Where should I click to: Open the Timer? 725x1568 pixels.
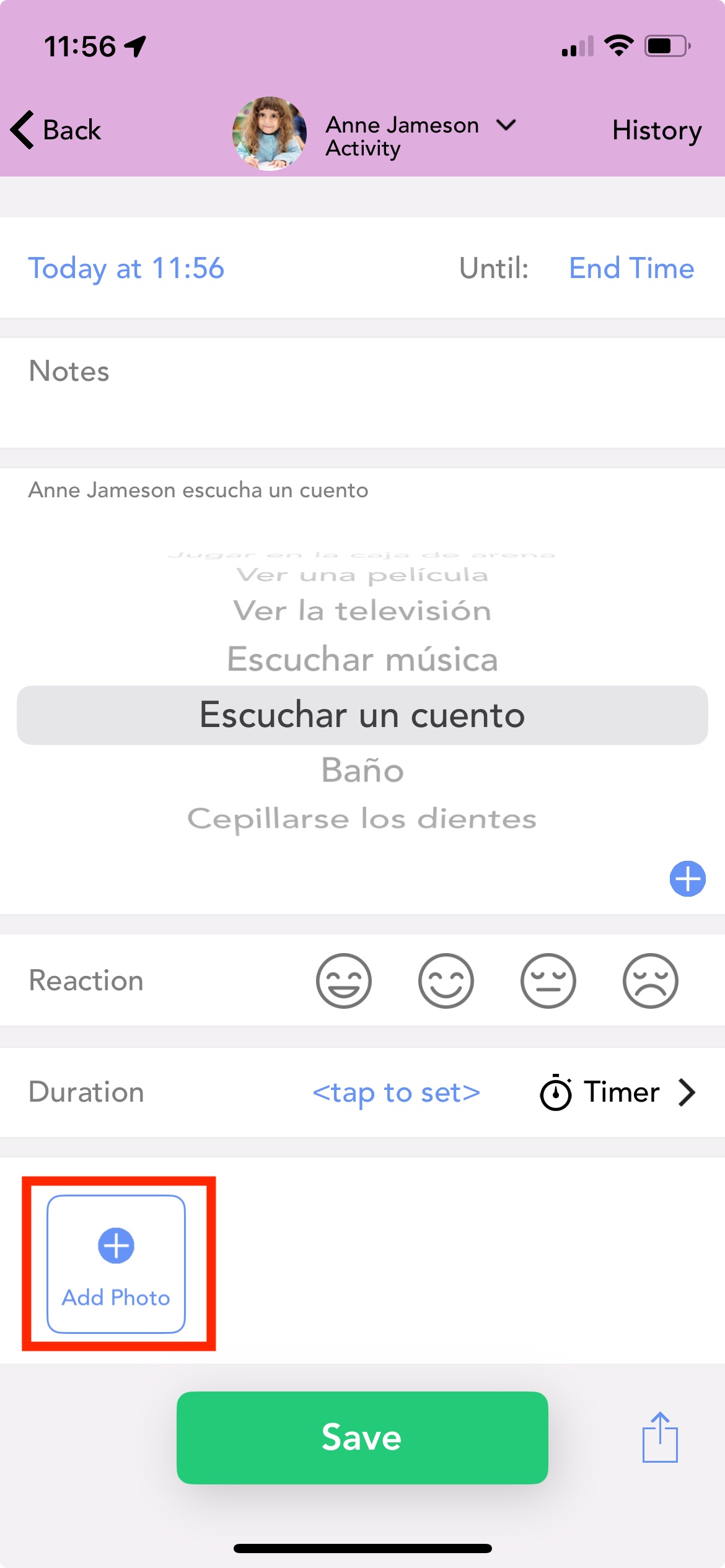[618, 1092]
